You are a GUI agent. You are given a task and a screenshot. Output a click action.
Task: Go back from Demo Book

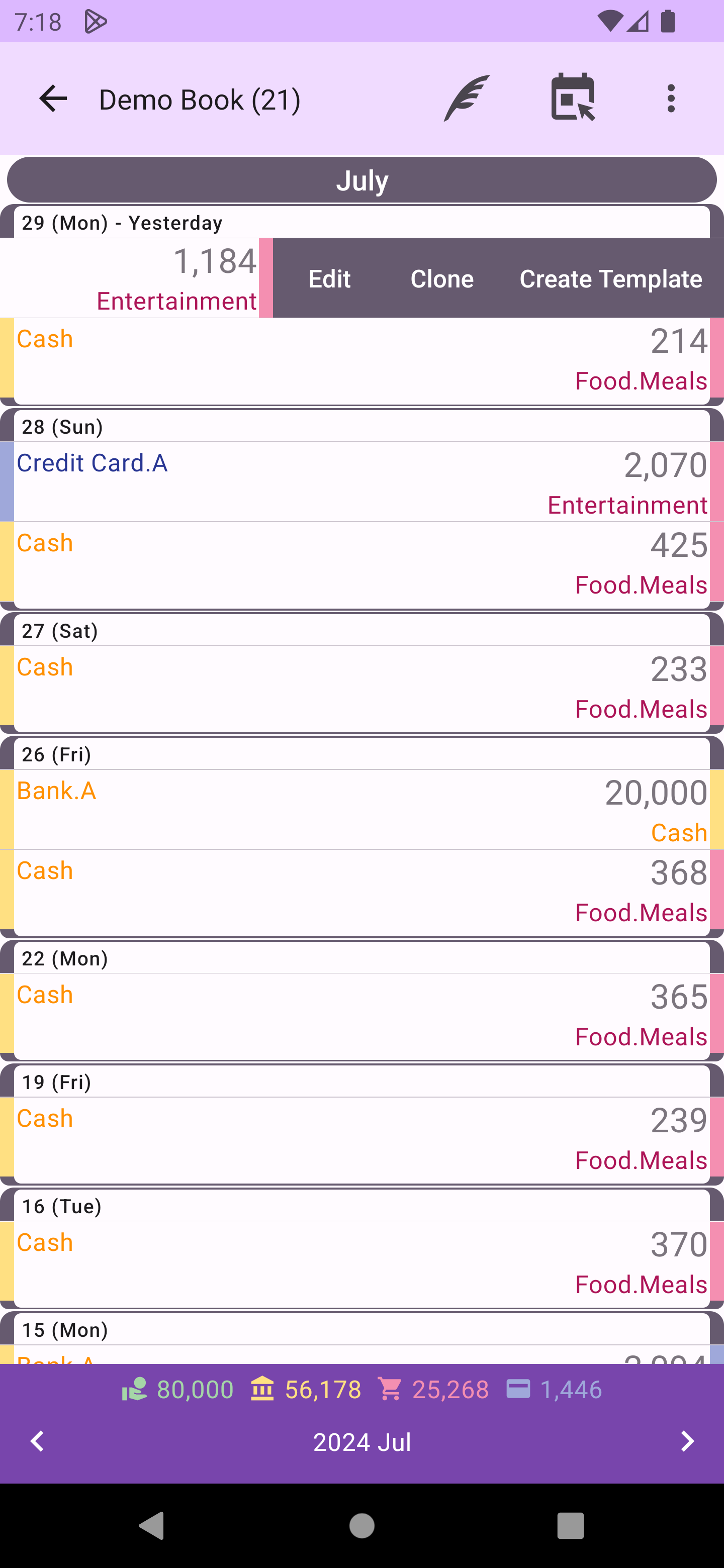[53, 99]
